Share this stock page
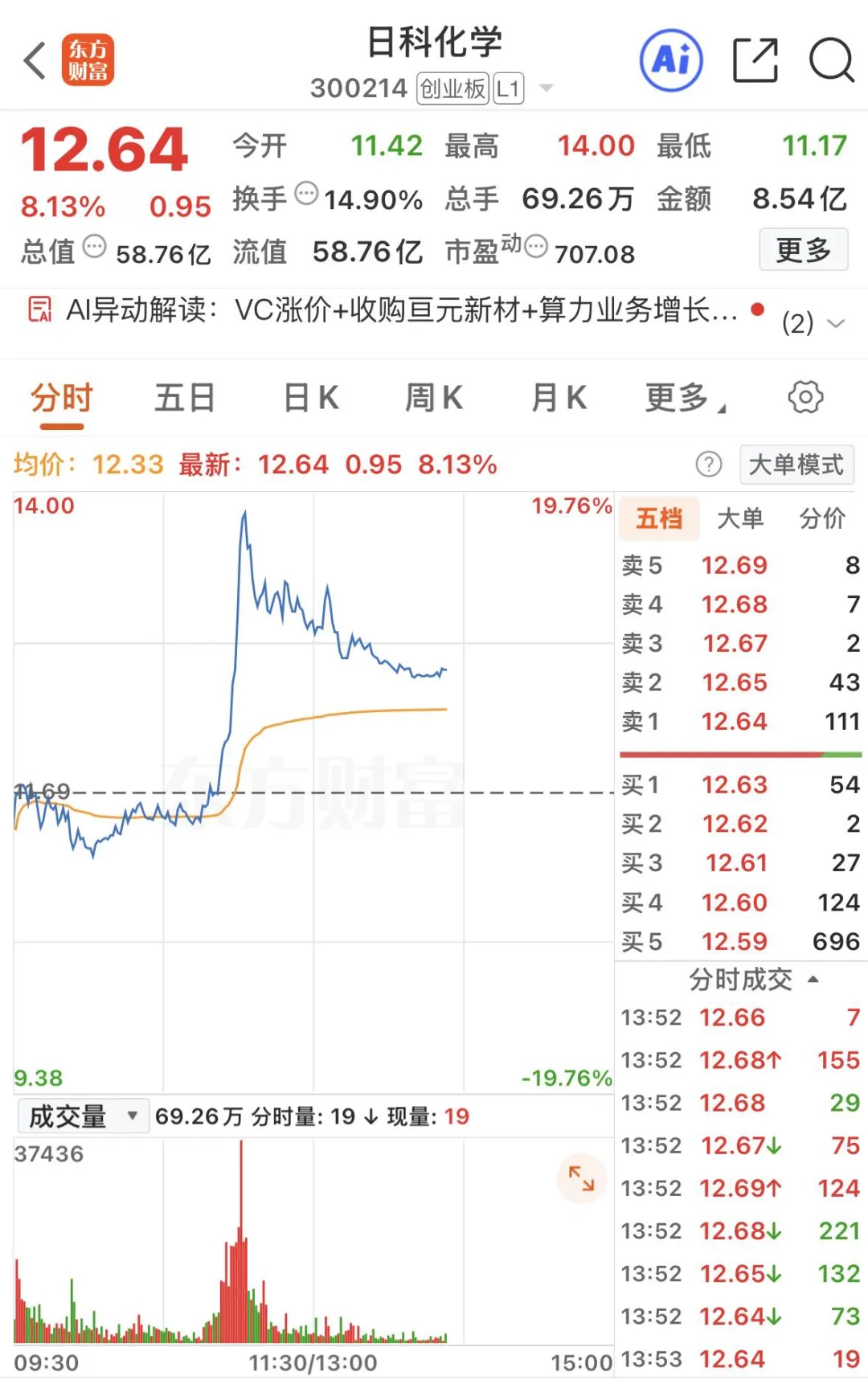Screen dimensions: 868x1380 pyautogui.click(x=755, y=60)
